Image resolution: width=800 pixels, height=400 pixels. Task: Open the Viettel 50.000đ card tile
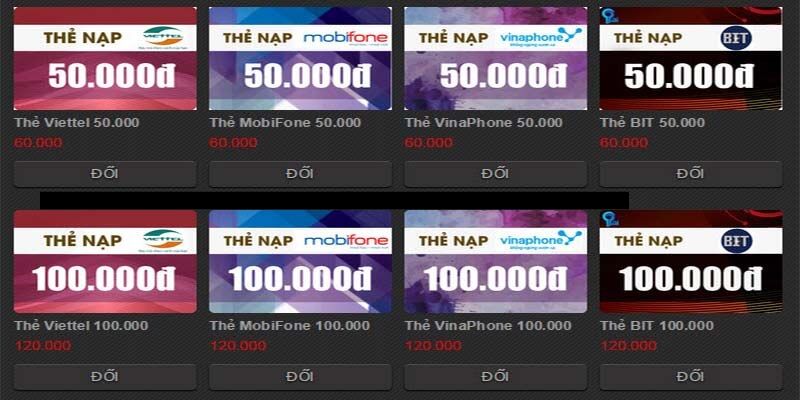coord(105,60)
